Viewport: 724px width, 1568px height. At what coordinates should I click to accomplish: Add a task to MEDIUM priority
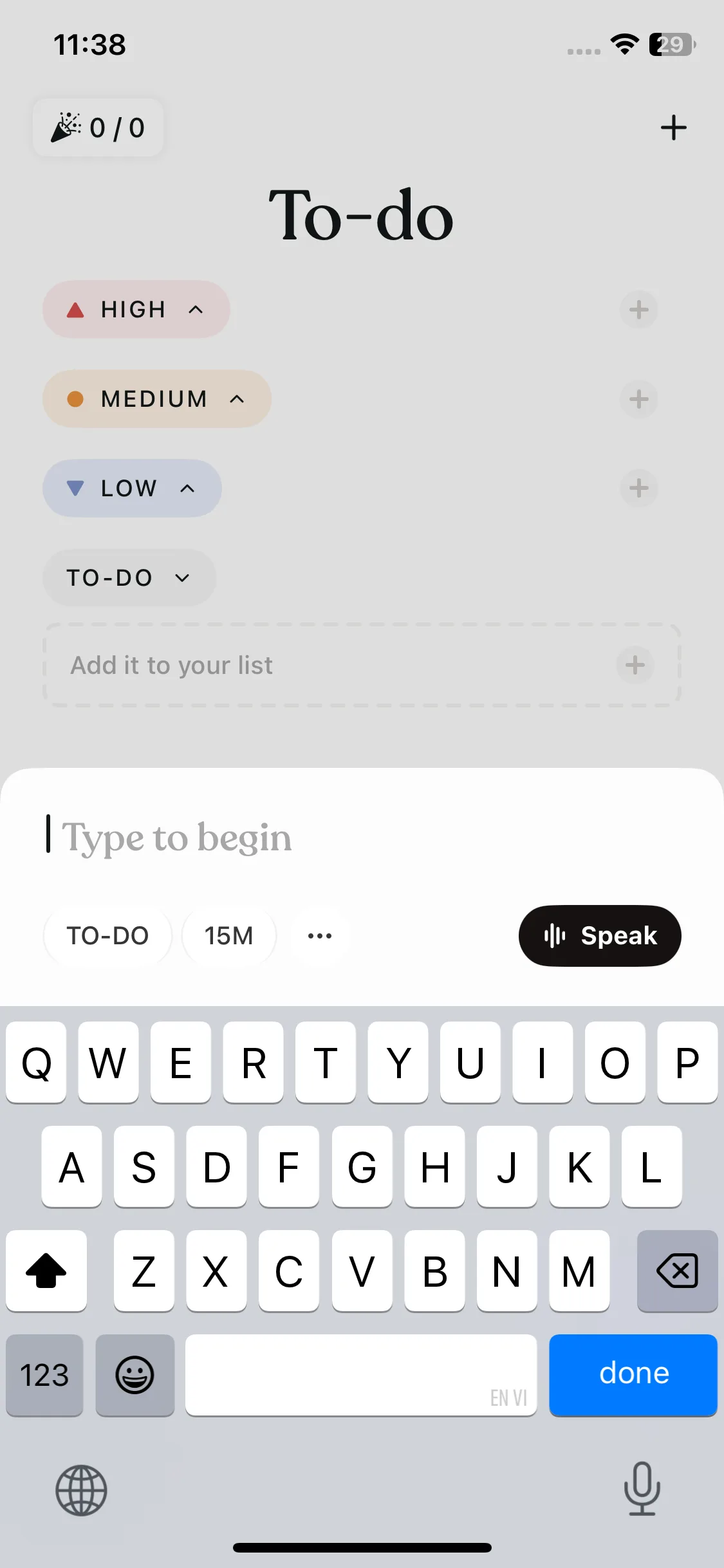click(638, 399)
